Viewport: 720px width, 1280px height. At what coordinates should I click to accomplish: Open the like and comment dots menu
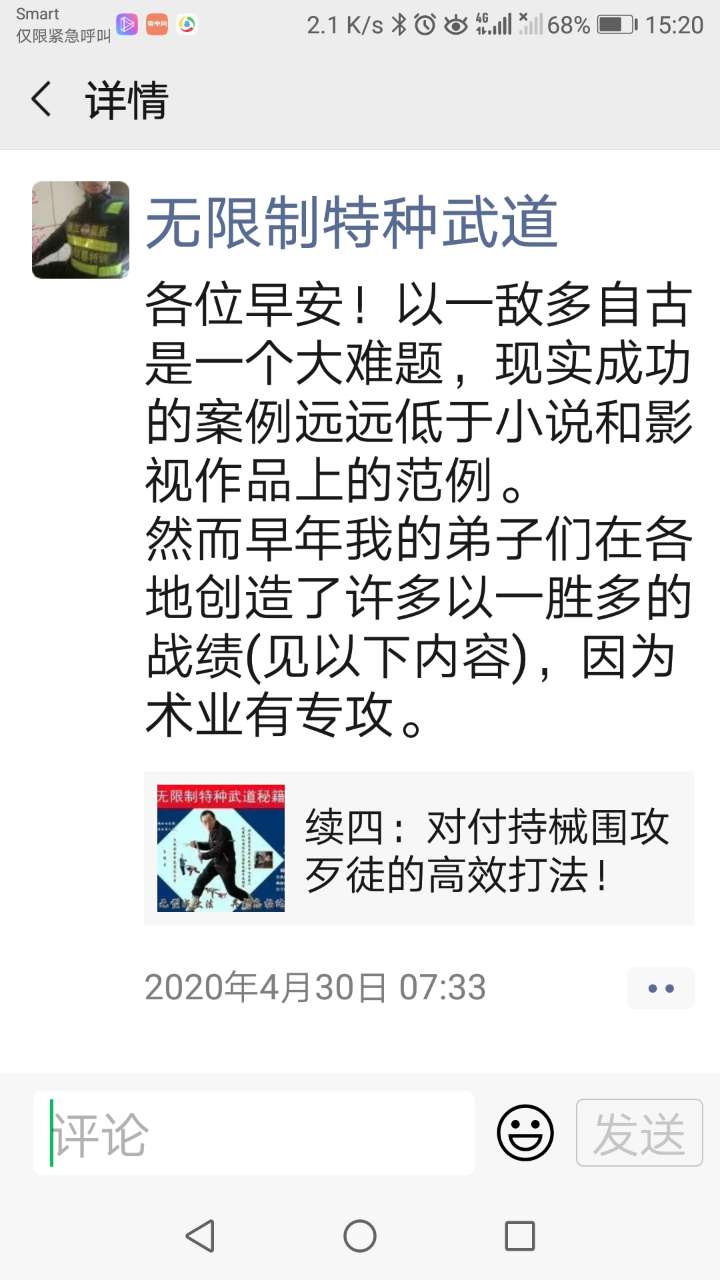point(660,988)
